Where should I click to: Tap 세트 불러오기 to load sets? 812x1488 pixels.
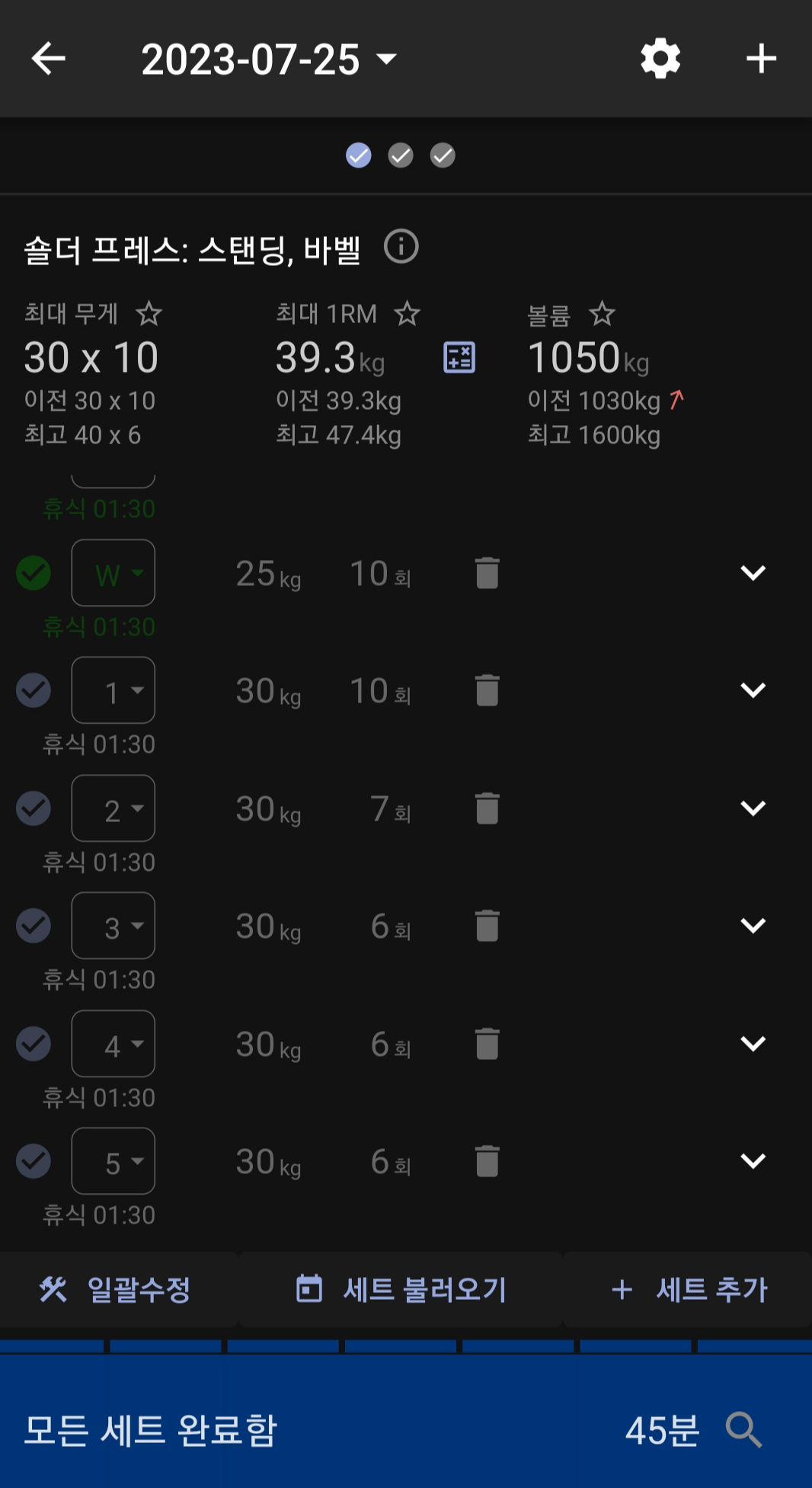(401, 1289)
